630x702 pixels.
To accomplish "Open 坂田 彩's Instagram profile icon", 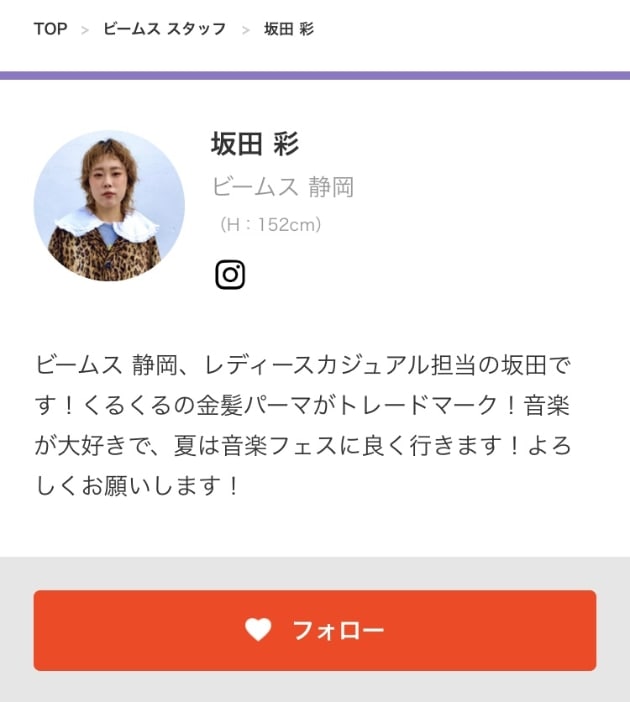I will coord(230,274).
